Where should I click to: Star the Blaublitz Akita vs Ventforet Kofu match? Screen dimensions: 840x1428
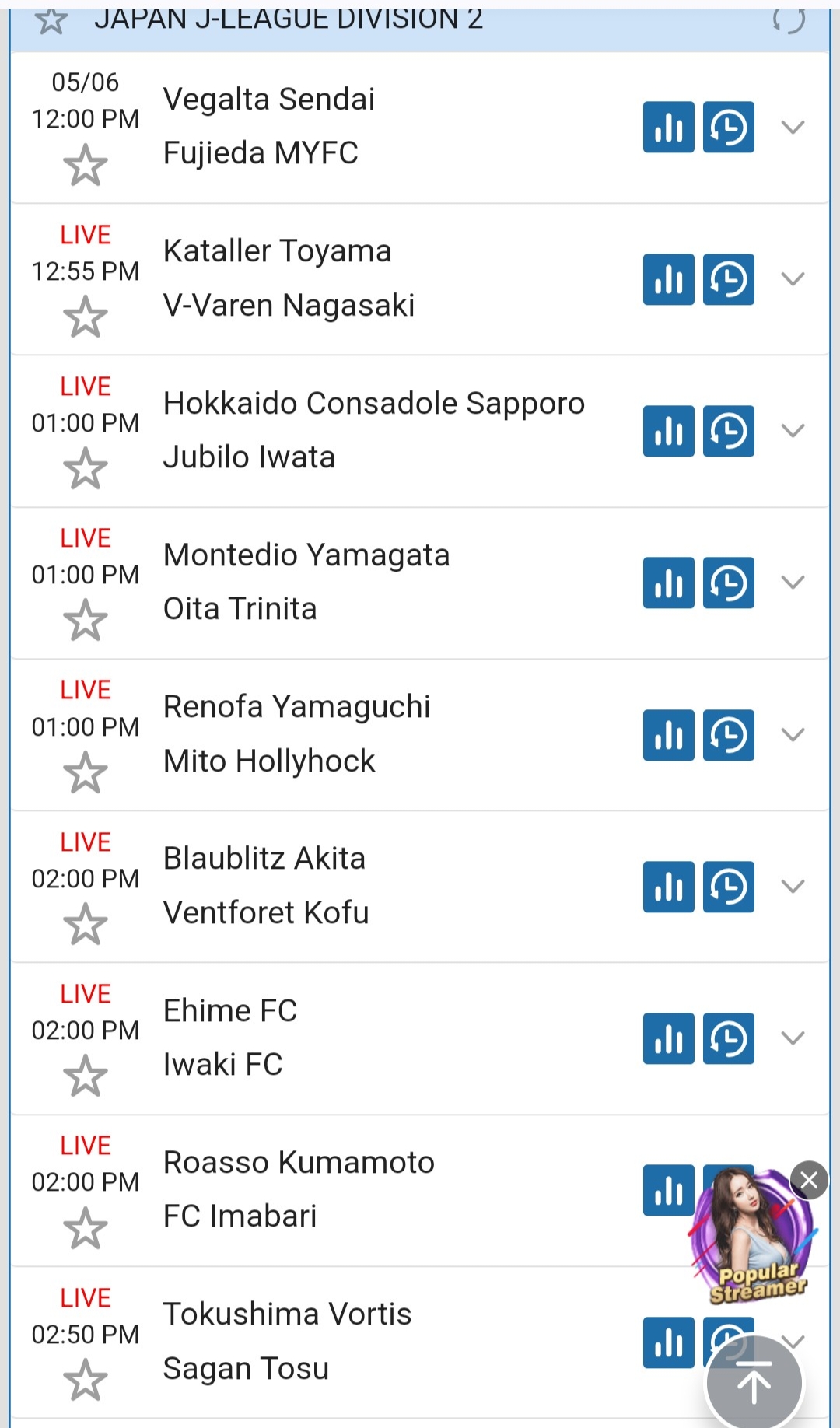85,925
